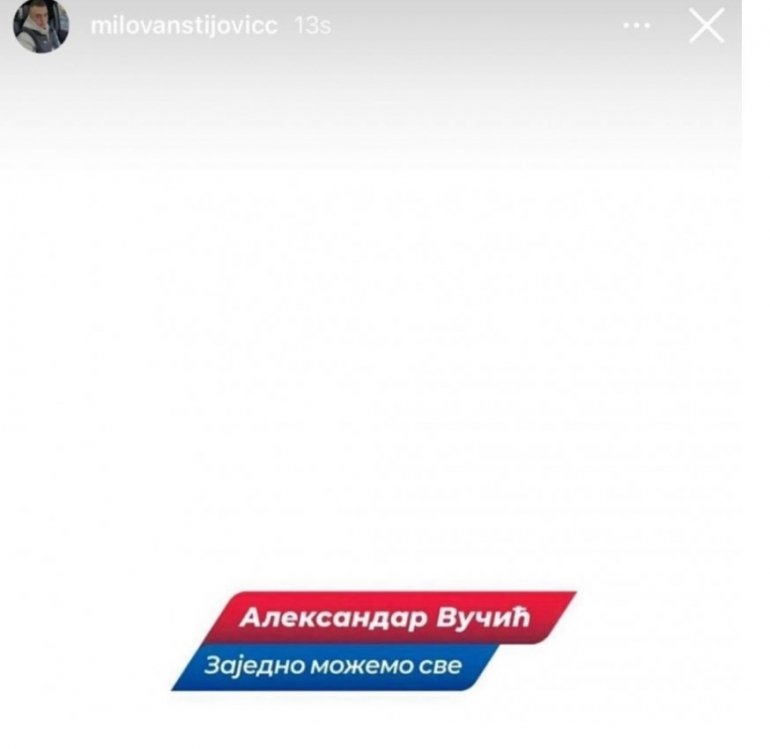
Task: Tap the milovanstijovicc username
Action: click(184, 27)
